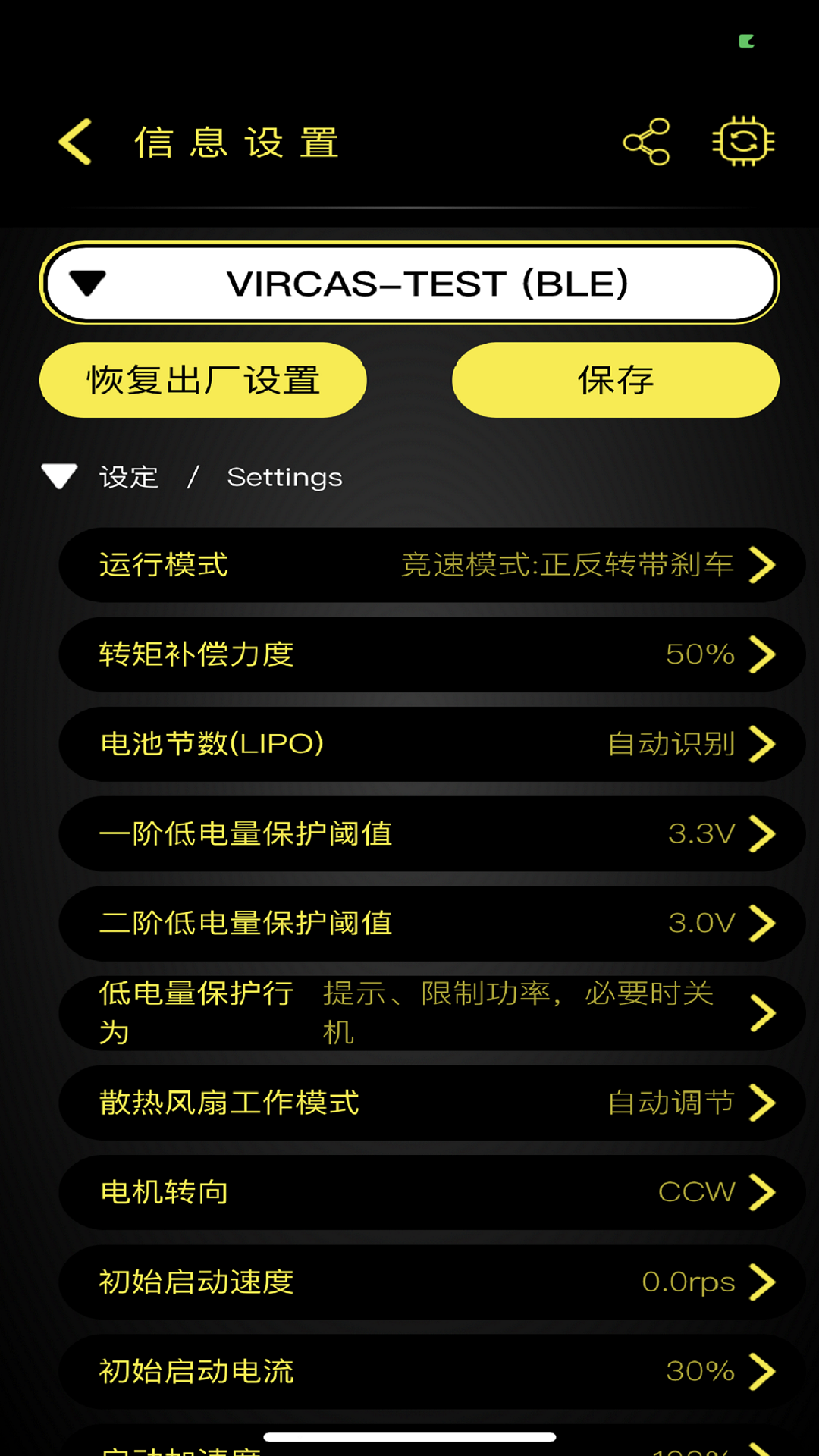Open 电池节数(LIPO) detail with arrow

[765, 744]
